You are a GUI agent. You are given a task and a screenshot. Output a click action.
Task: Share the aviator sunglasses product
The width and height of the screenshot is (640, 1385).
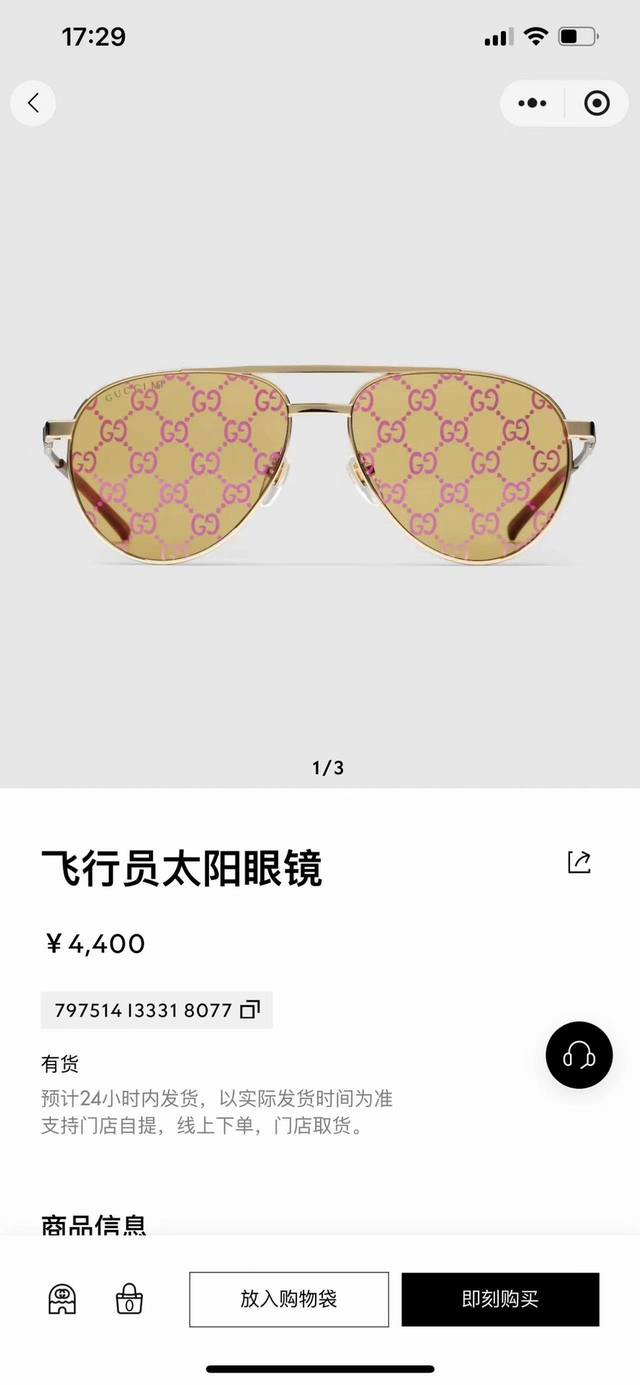click(579, 862)
